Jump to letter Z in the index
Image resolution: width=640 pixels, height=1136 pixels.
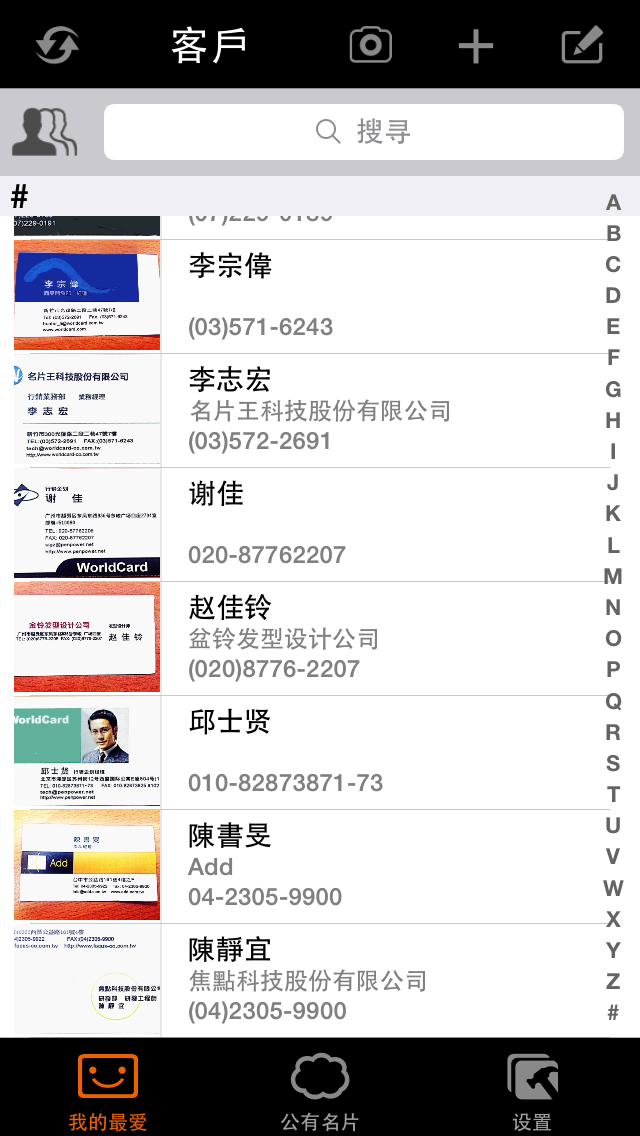613,981
